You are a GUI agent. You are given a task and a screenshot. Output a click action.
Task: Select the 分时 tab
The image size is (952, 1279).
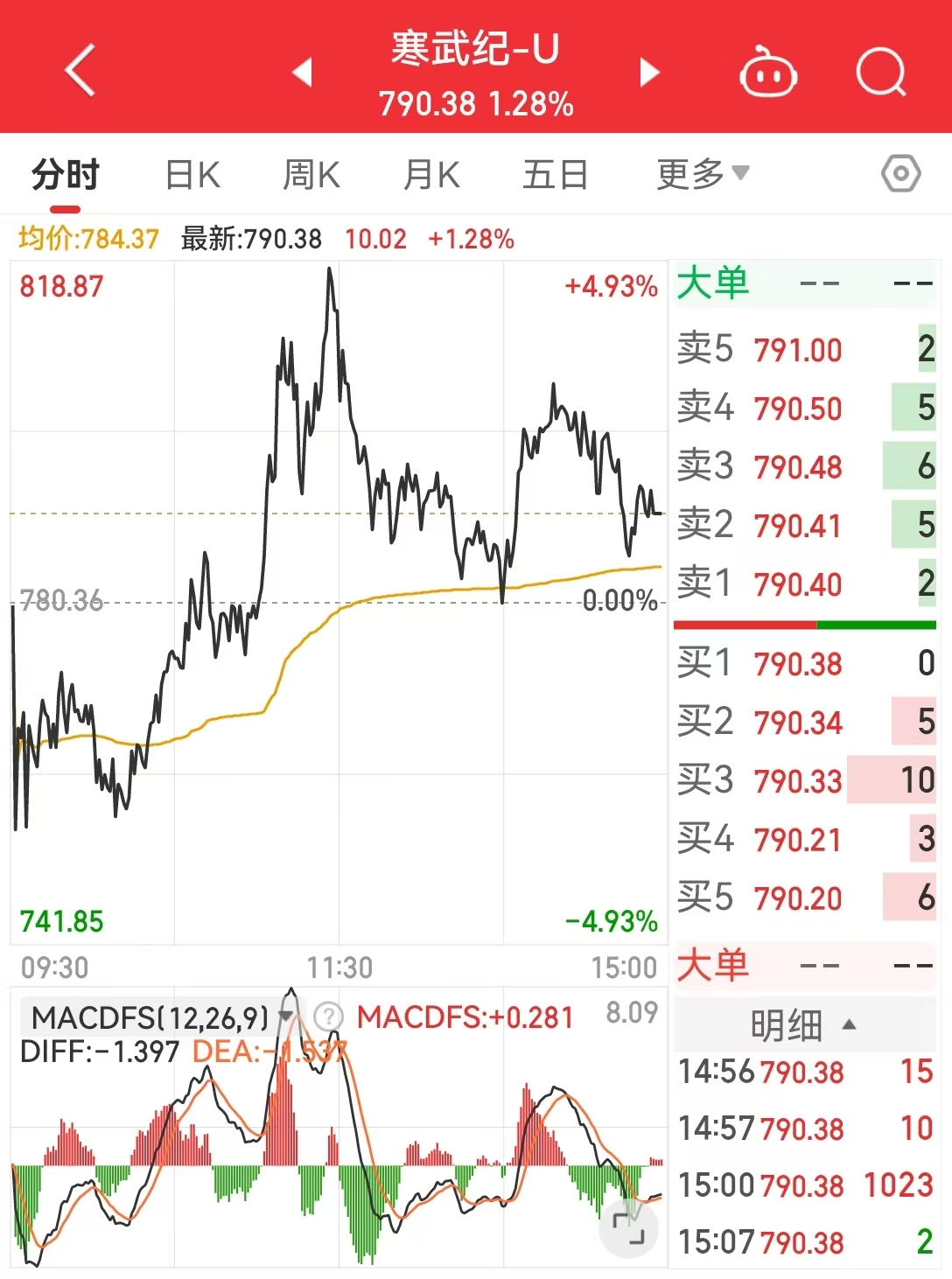point(66,175)
